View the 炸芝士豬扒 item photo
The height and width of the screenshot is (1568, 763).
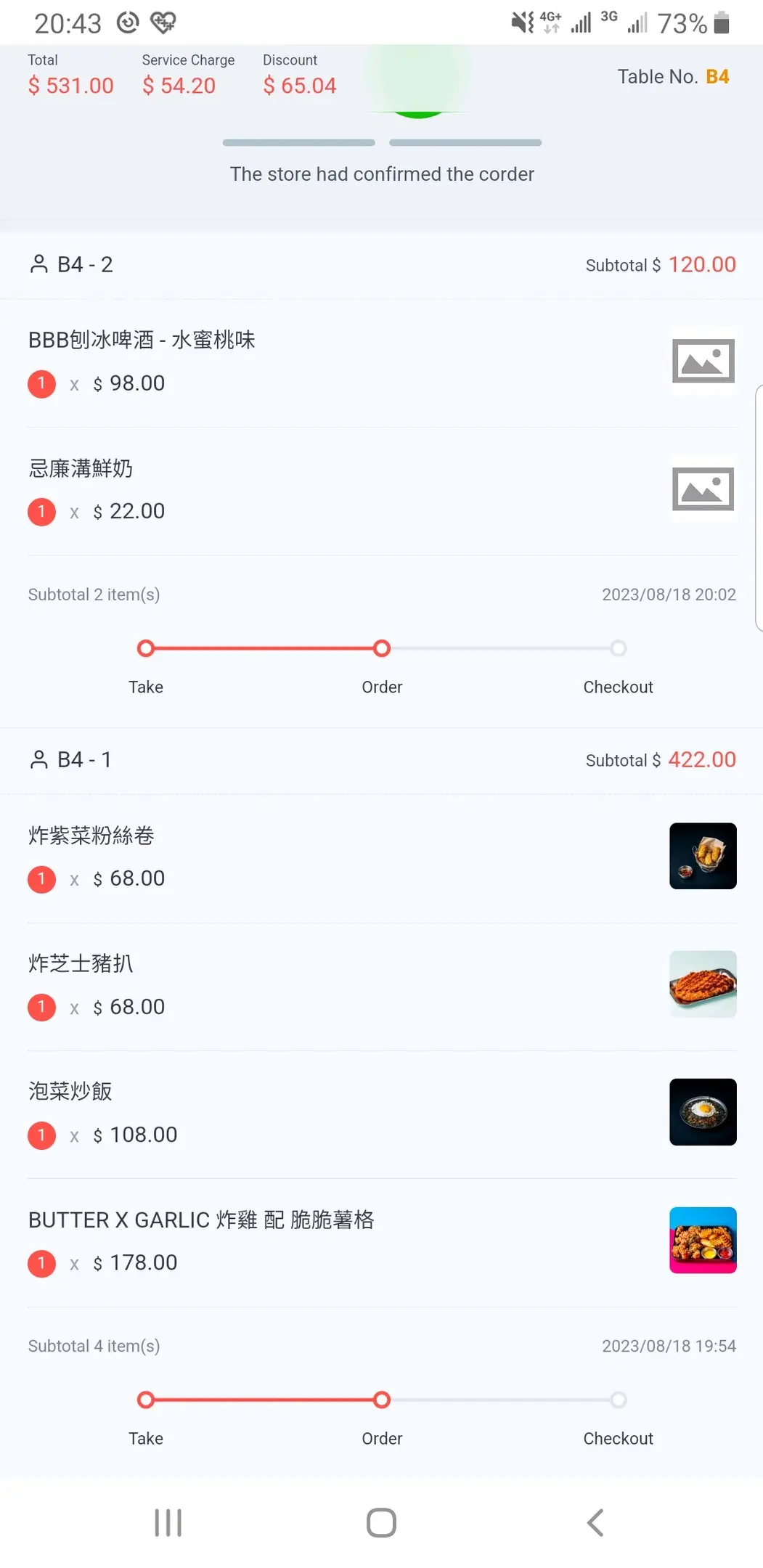coord(703,984)
